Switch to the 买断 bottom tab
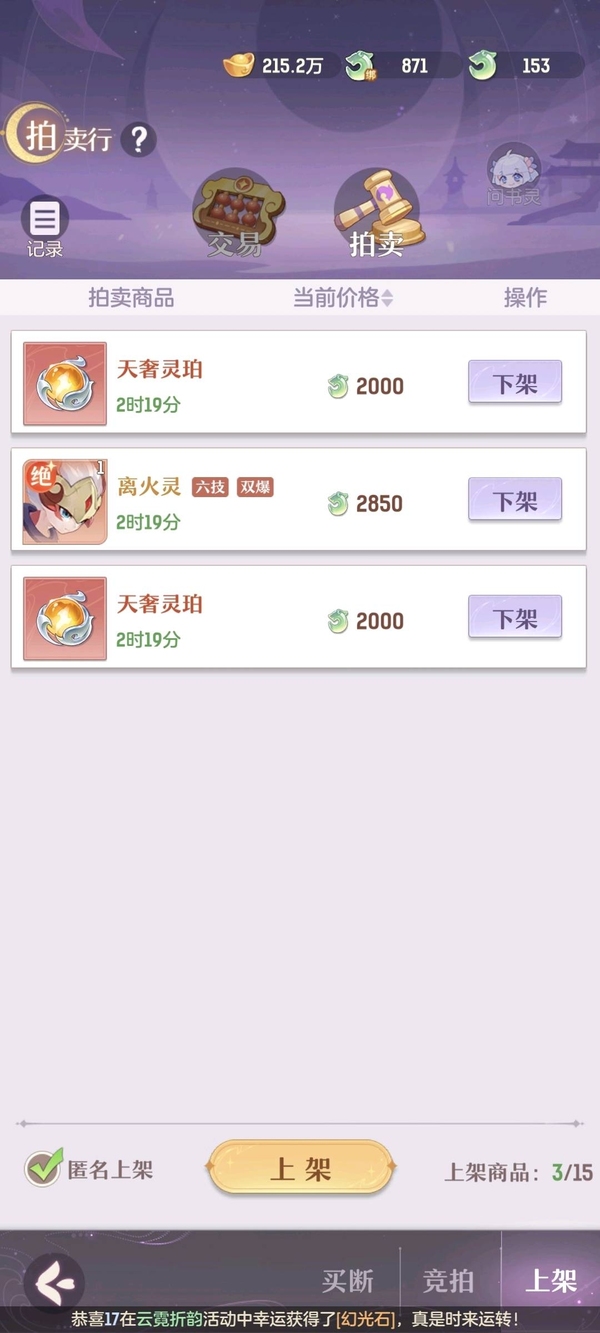Screen dimensions: 600x1333 [348, 1281]
